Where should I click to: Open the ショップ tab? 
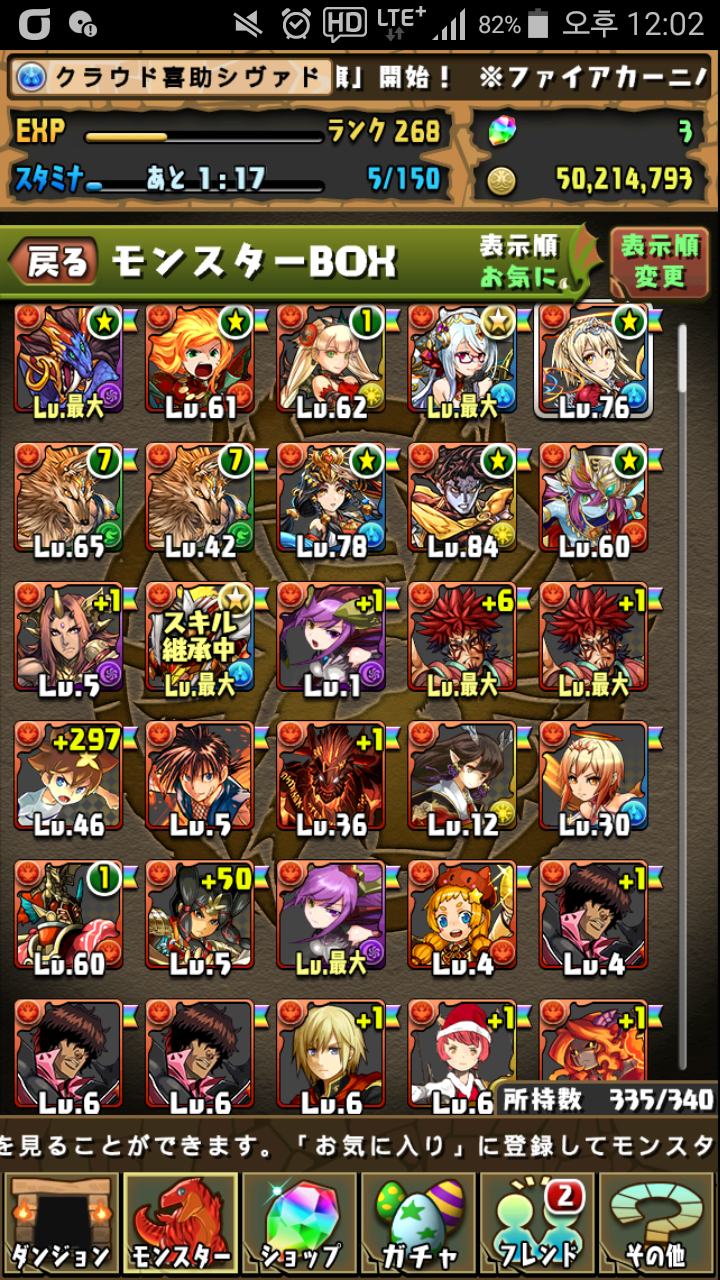click(299, 1223)
